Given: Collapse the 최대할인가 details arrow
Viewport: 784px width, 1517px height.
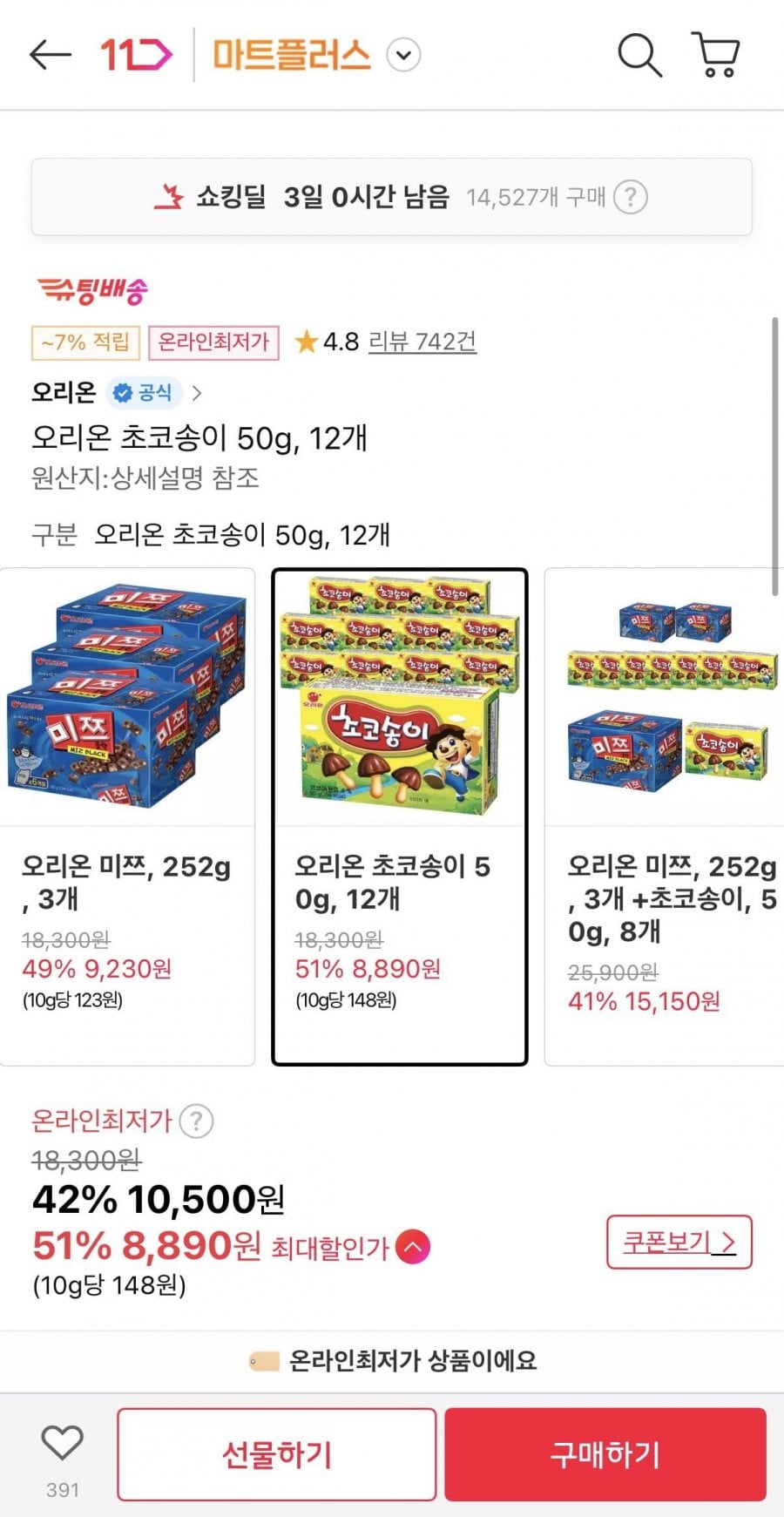Looking at the screenshot, I should click(x=413, y=1247).
